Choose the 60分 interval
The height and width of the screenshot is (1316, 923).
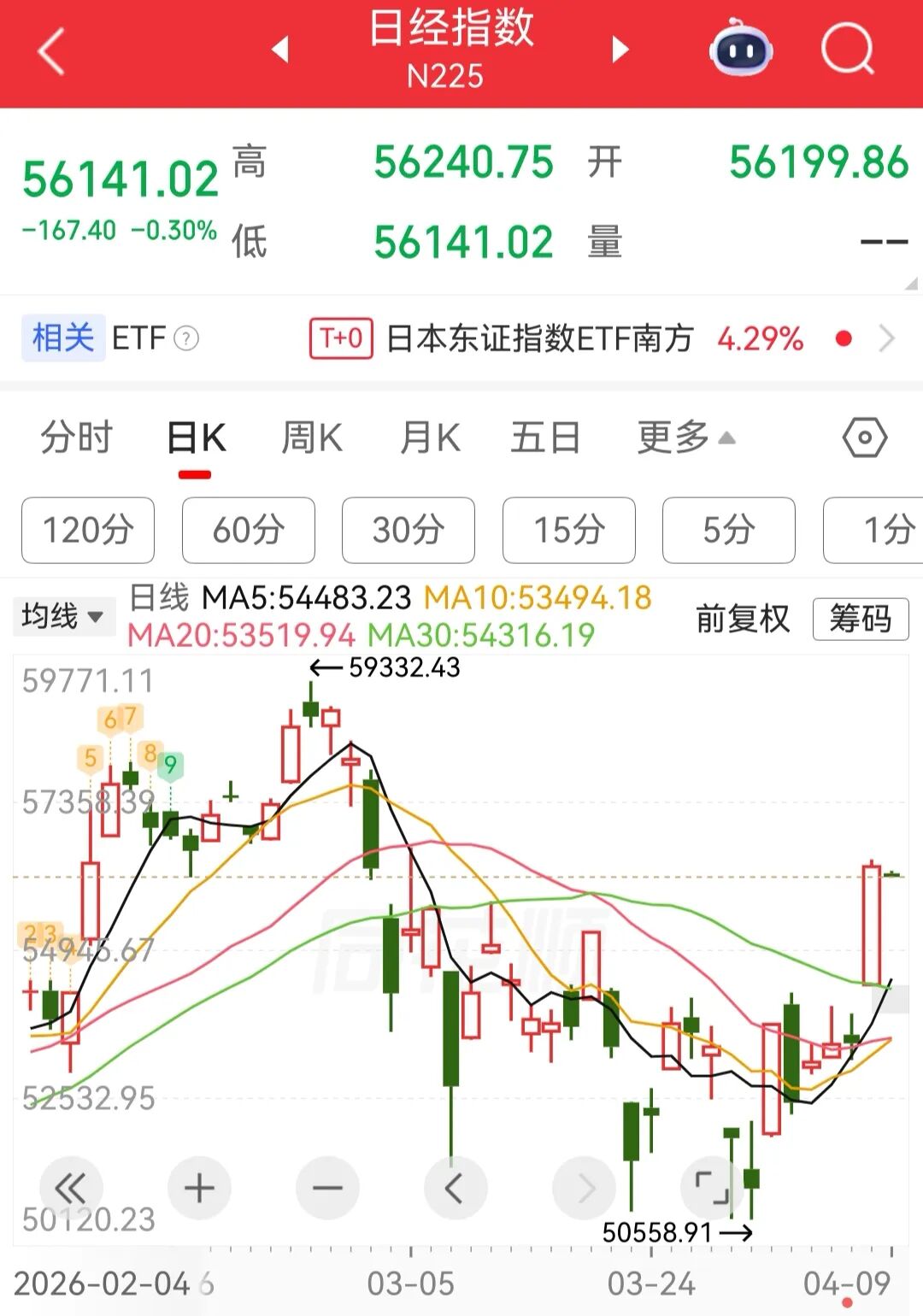[248, 530]
